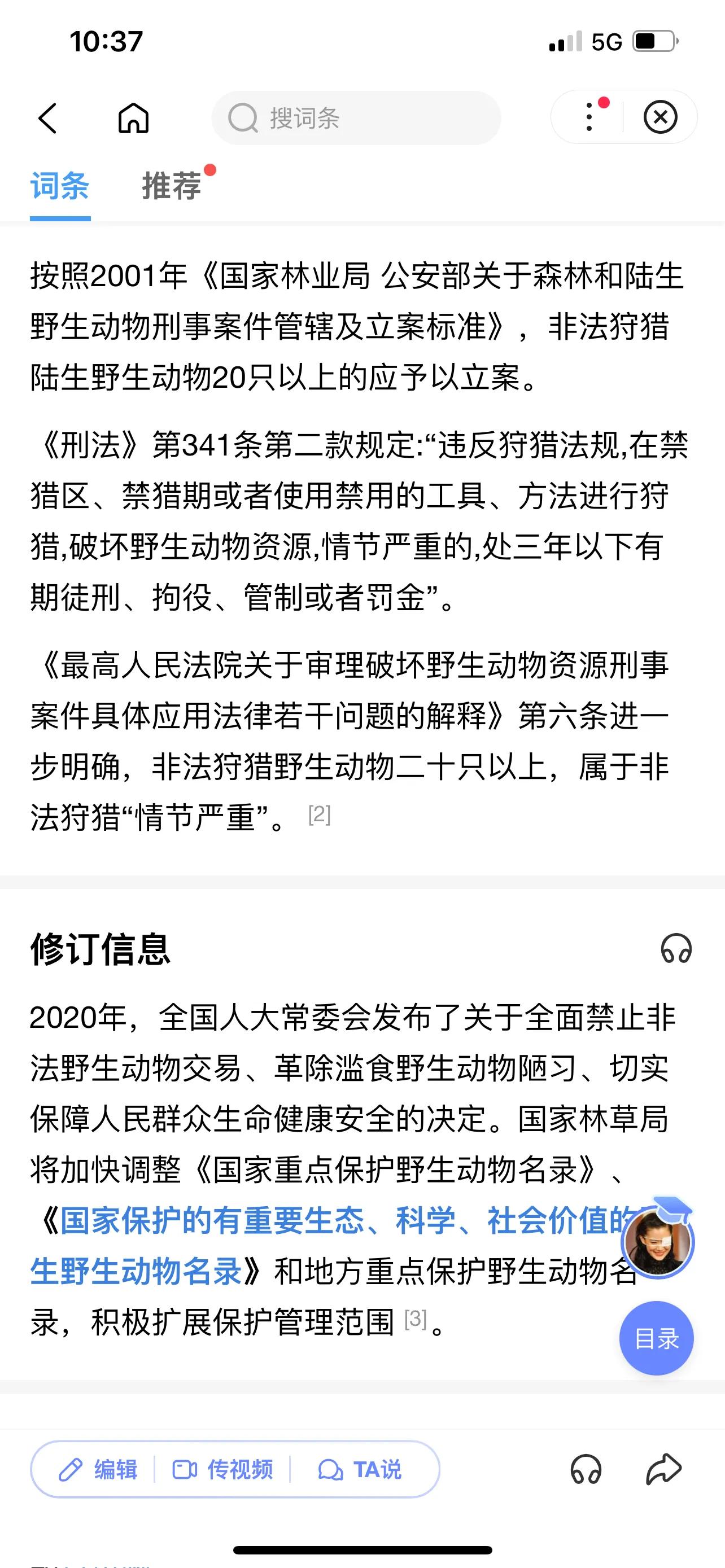Open reference [3] citation

point(416,1319)
